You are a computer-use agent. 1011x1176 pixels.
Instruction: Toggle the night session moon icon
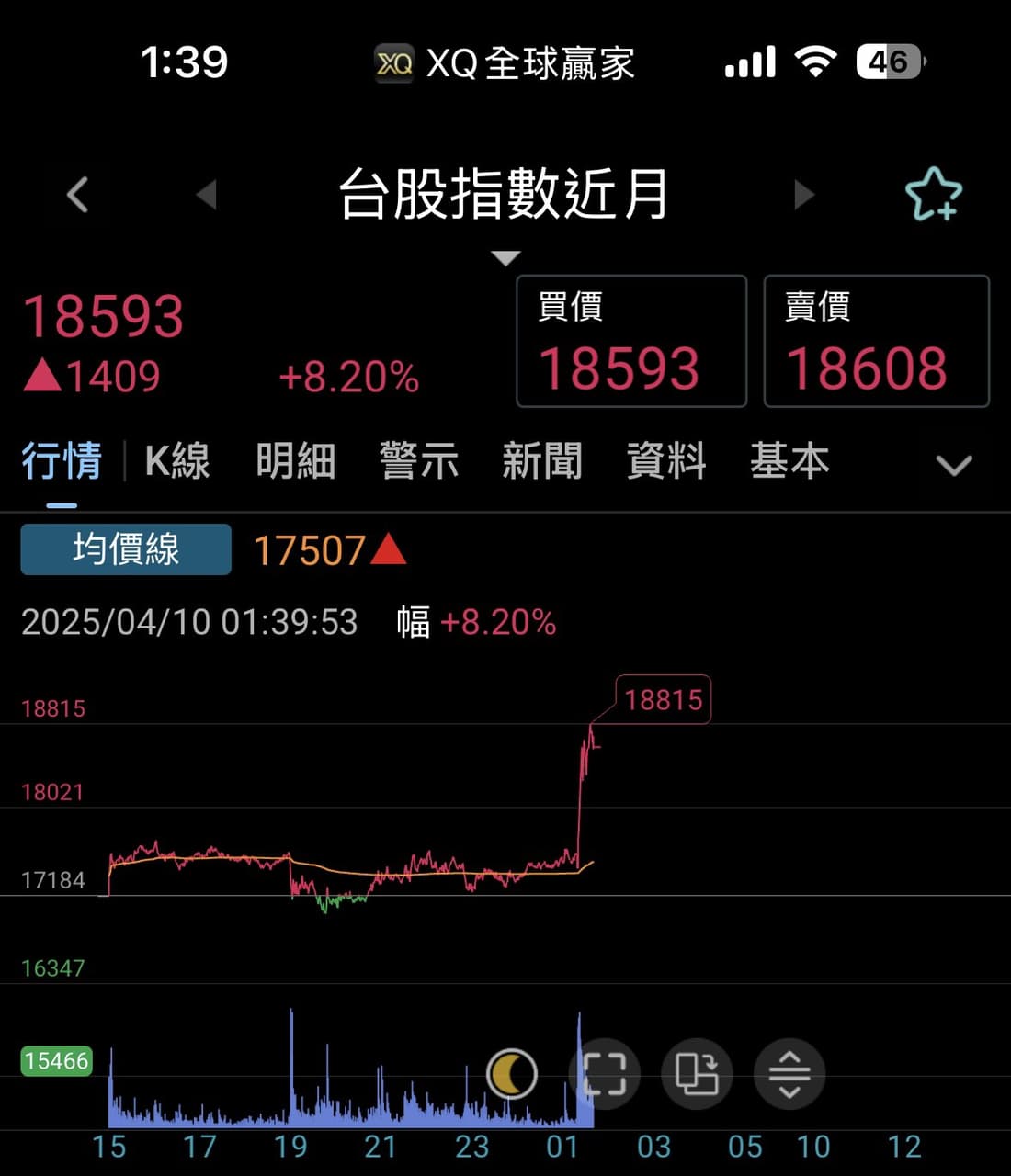click(512, 1073)
